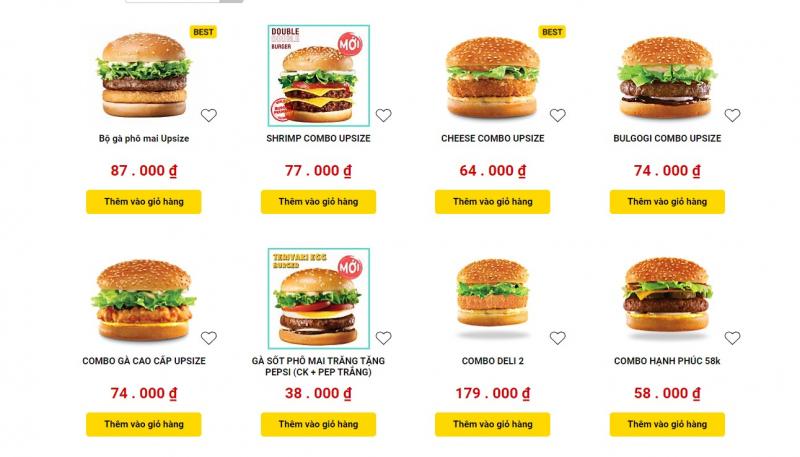Like SHRIMP COMBO UPSIZE with heart icon
800x457 pixels.
384,115
